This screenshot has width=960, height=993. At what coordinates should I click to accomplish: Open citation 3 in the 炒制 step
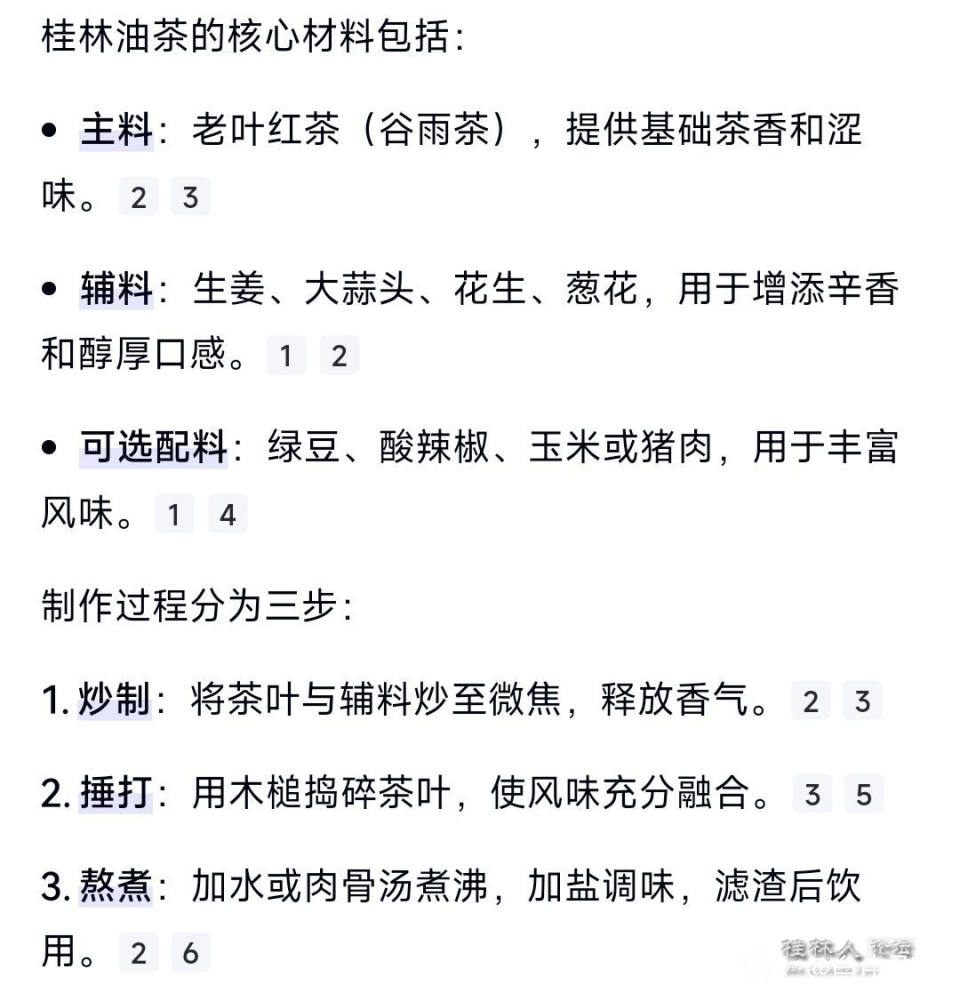(862, 701)
